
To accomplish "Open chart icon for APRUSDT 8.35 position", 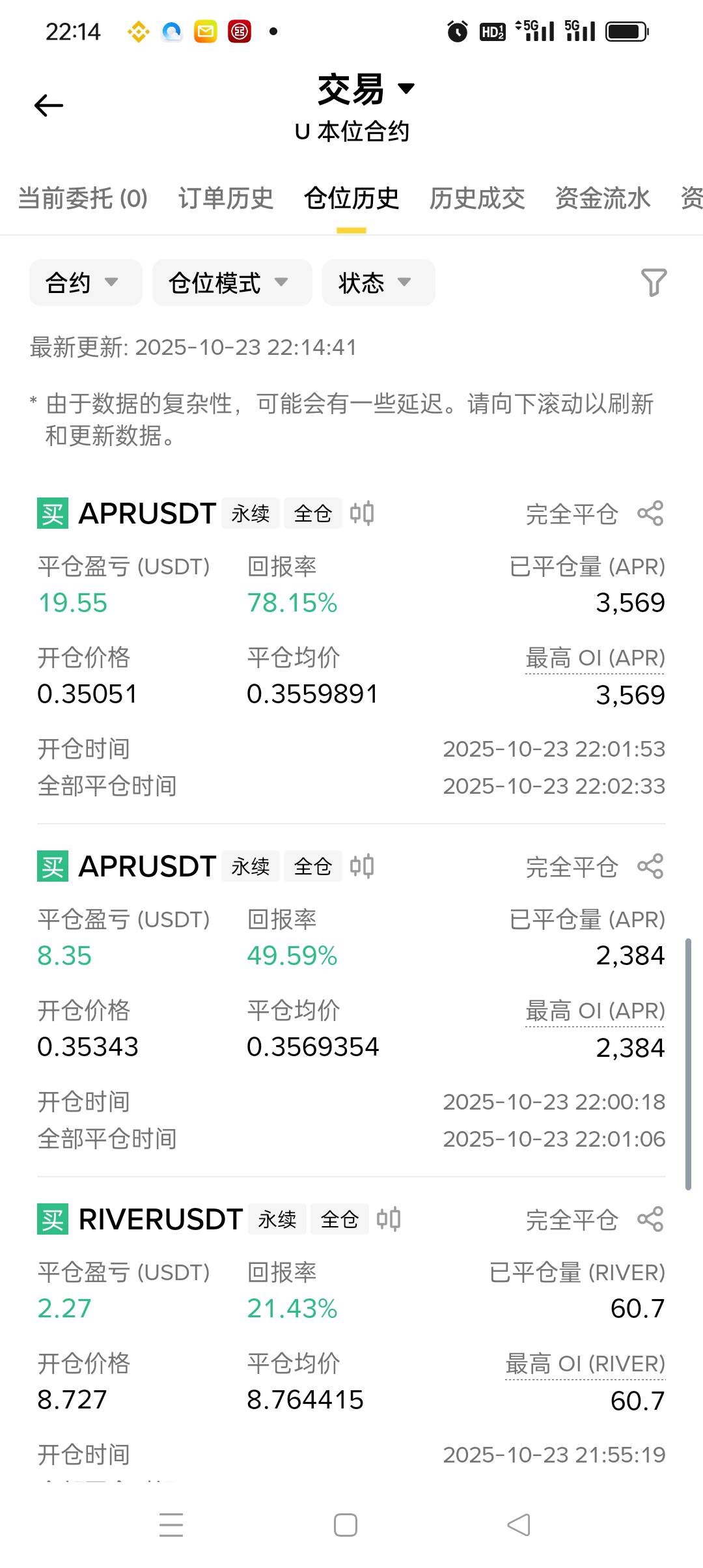I will 362,867.
